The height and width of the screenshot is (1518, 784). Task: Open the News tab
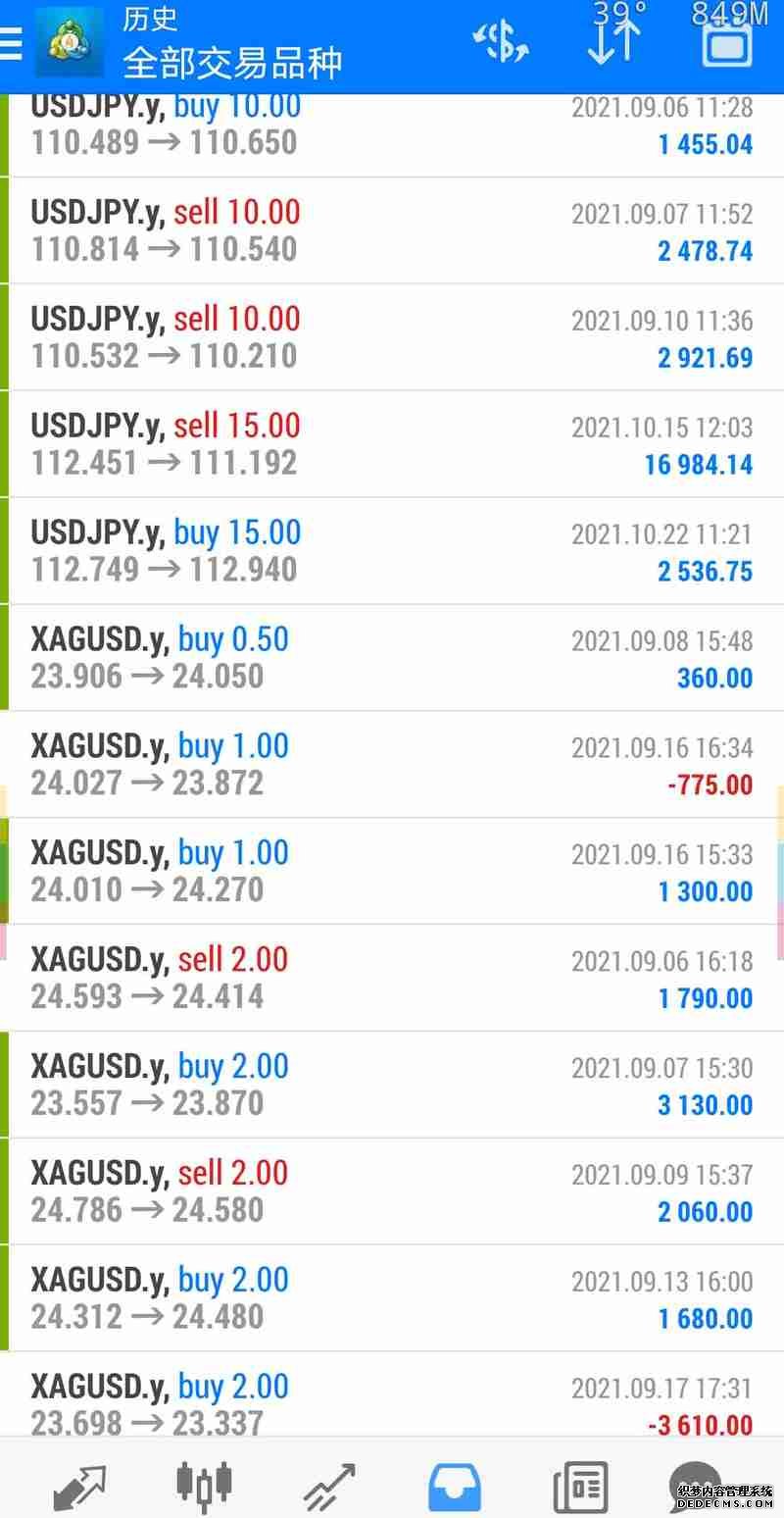point(580,1486)
